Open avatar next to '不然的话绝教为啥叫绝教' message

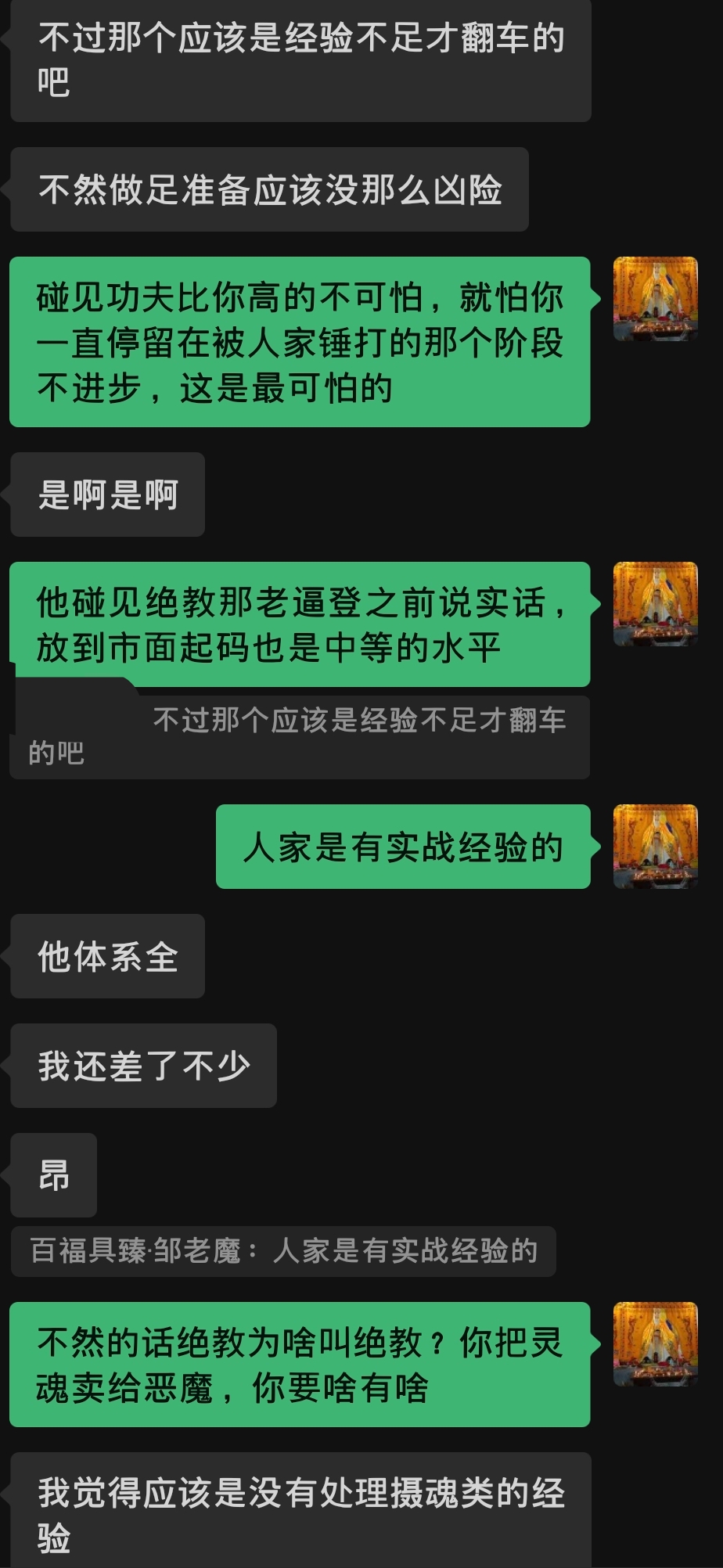655,1344
